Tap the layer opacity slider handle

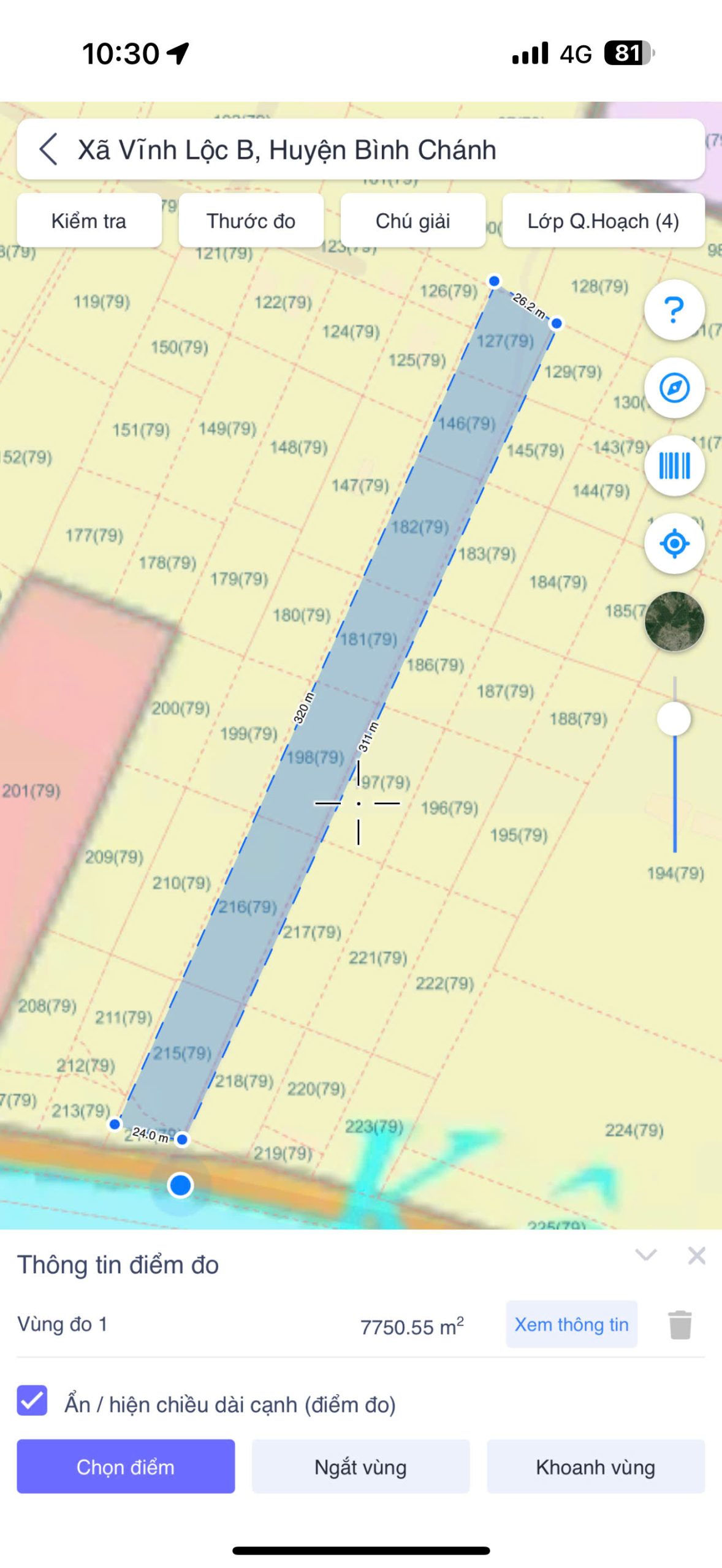[x=674, y=718]
